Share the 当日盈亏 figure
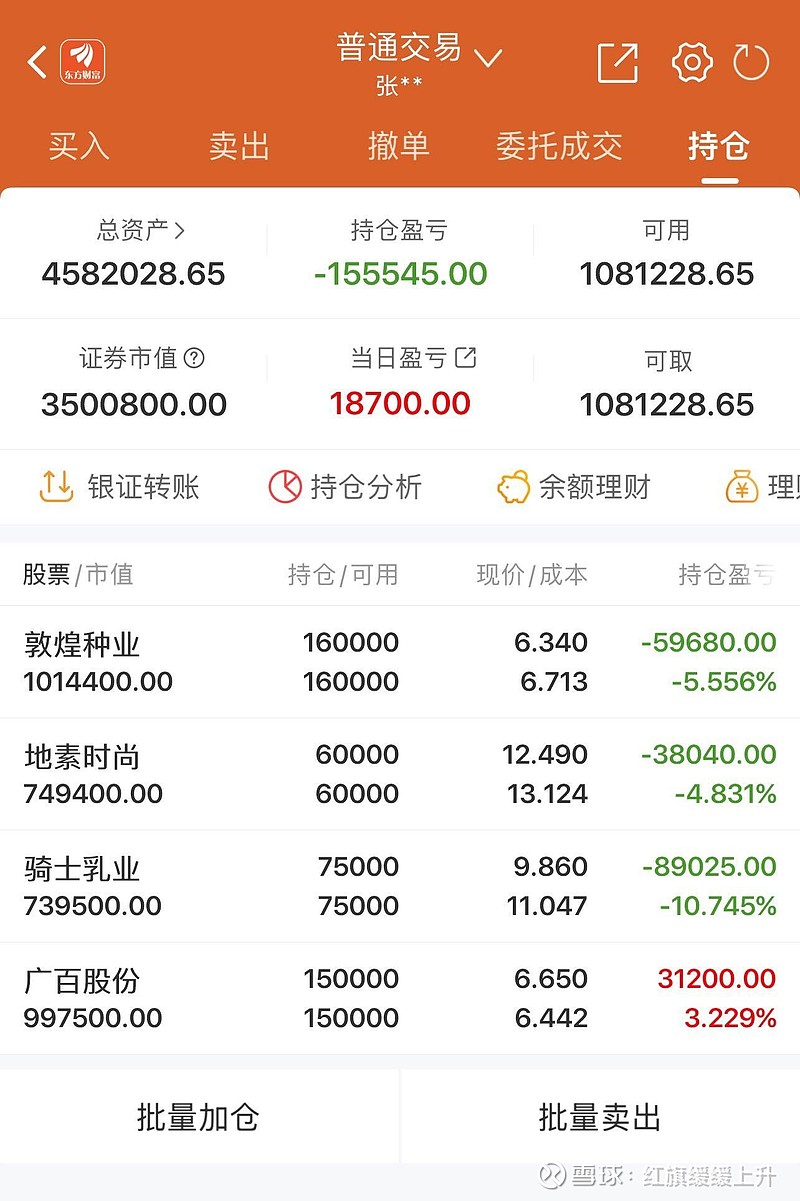 (x=466, y=357)
